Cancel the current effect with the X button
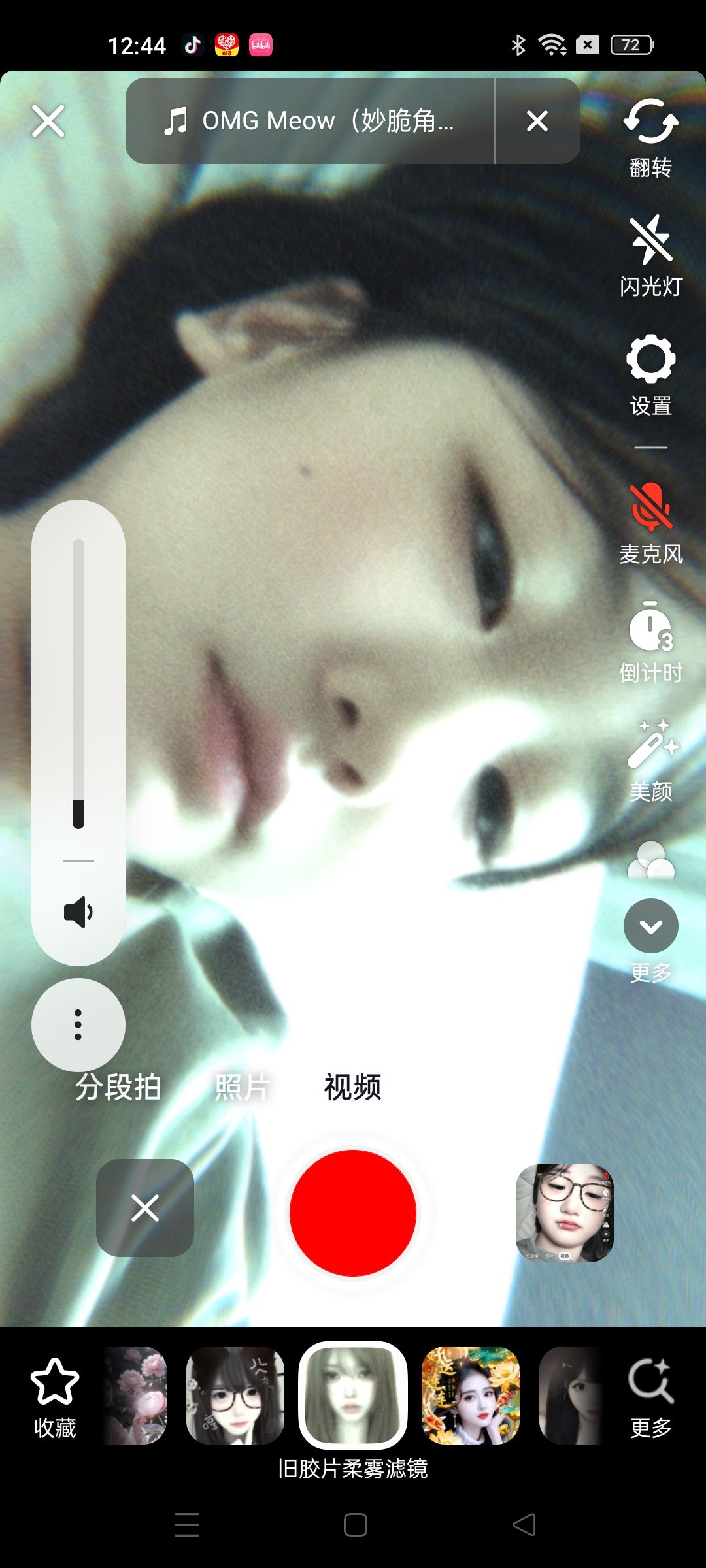 click(145, 1207)
